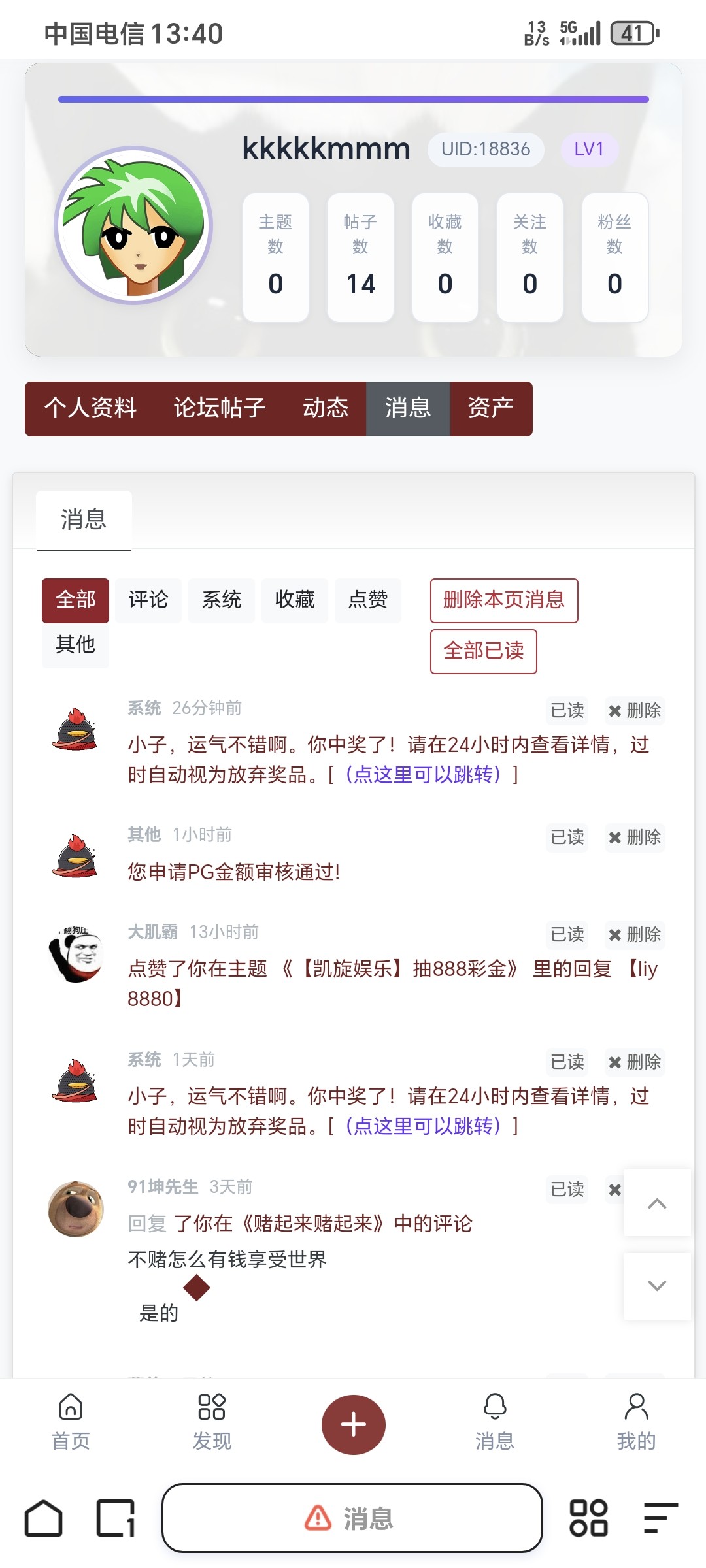Expand more messages using the down chevron
This screenshot has height=1568, width=706.
coord(656,1286)
